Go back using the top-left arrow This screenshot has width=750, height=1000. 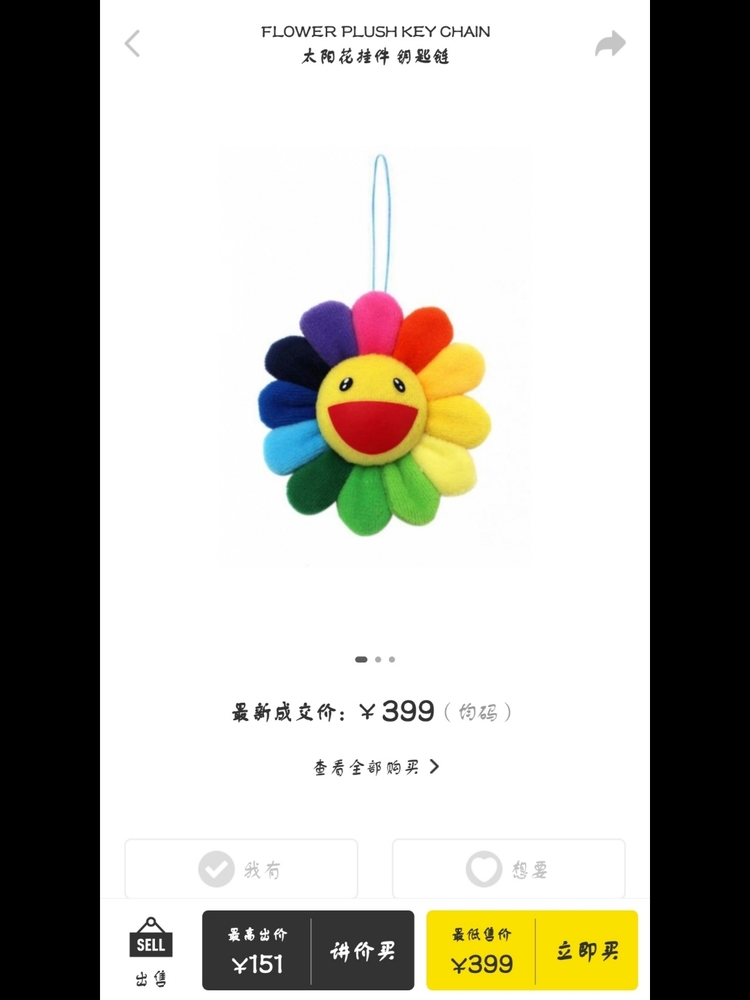tap(132, 43)
